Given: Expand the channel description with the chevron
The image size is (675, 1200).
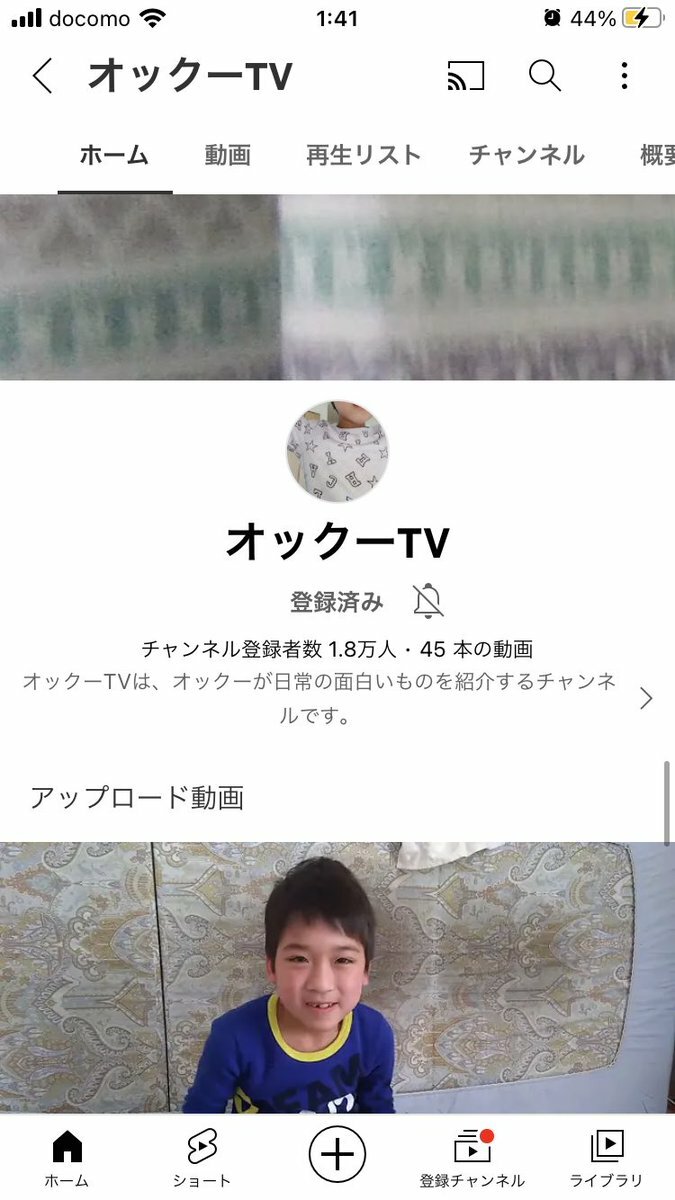Looking at the screenshot, I should 646,698.
